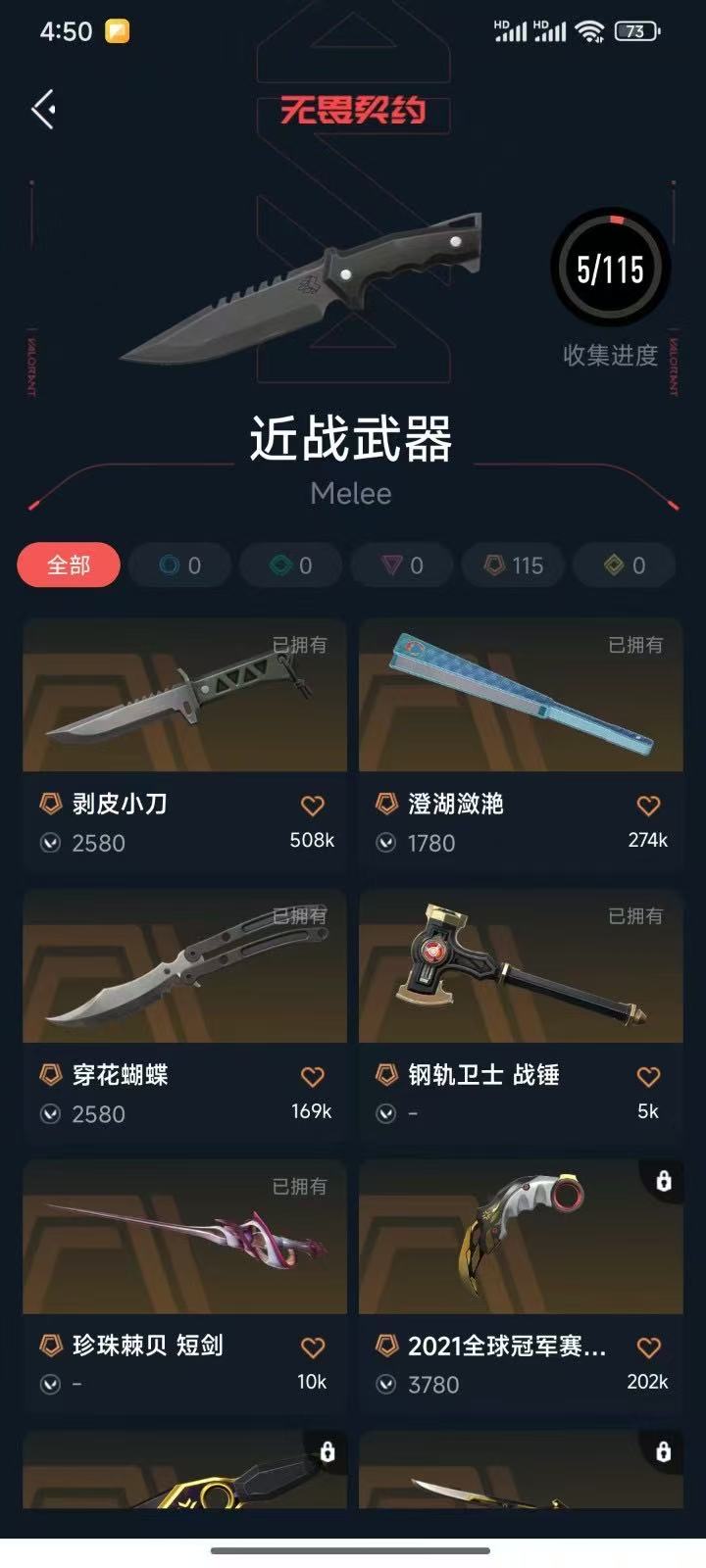The height and width of the screenshot is (1568, 706).
Task: Like 澄湖潋滟 with the heart icon
Action: (648, 806)
